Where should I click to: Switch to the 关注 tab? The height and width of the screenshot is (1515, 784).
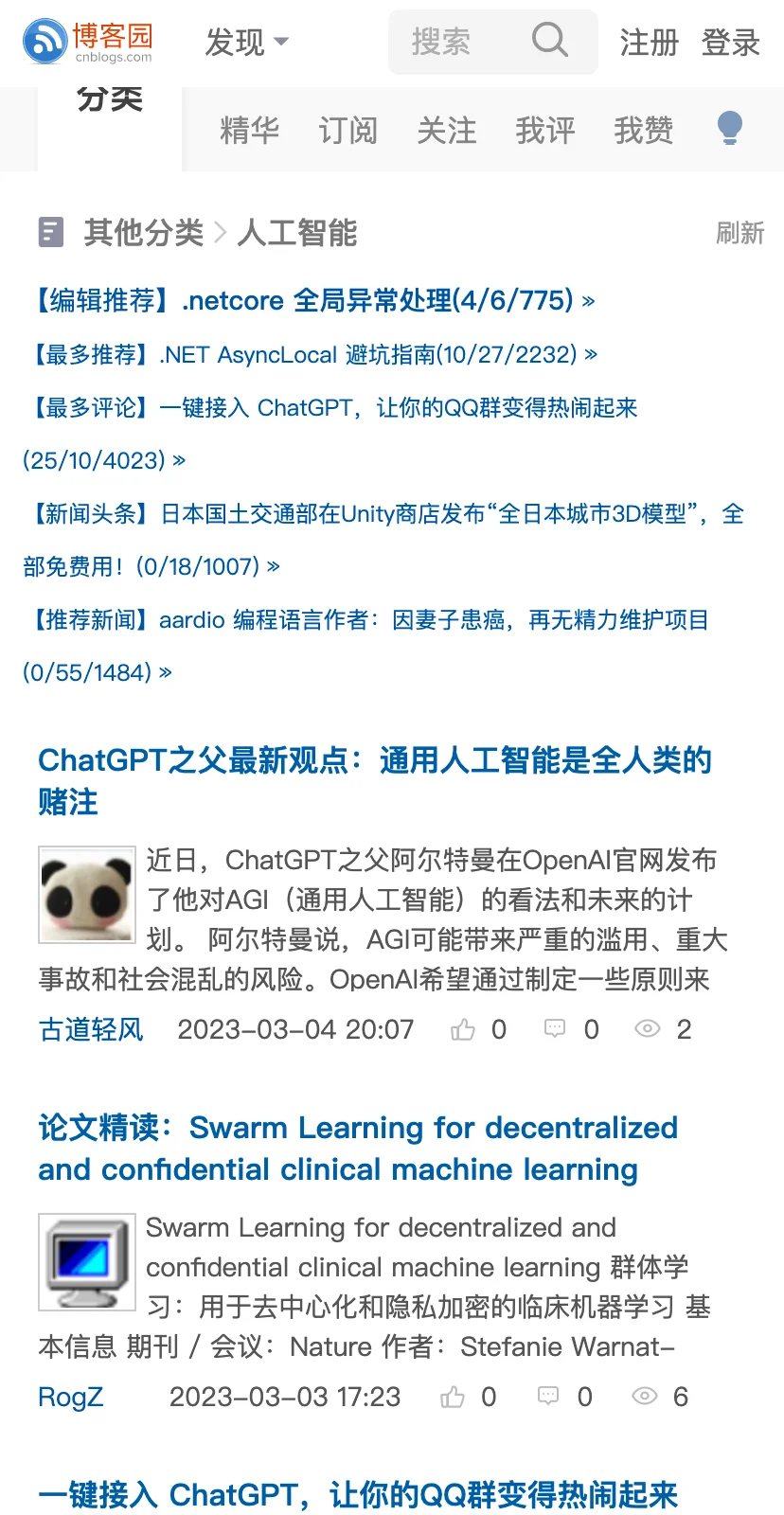(x=447, y=130)
